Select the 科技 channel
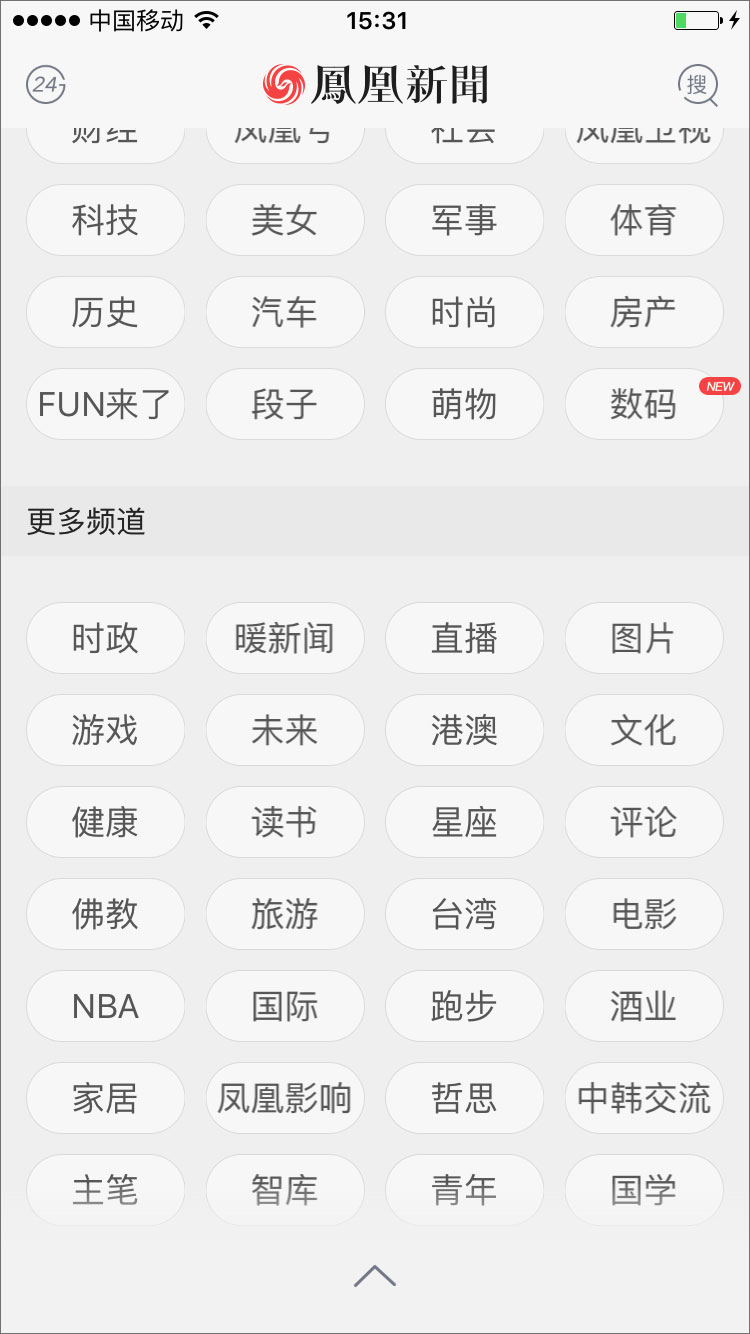This screenshot has height=1334, width=750. pos(105,220)
